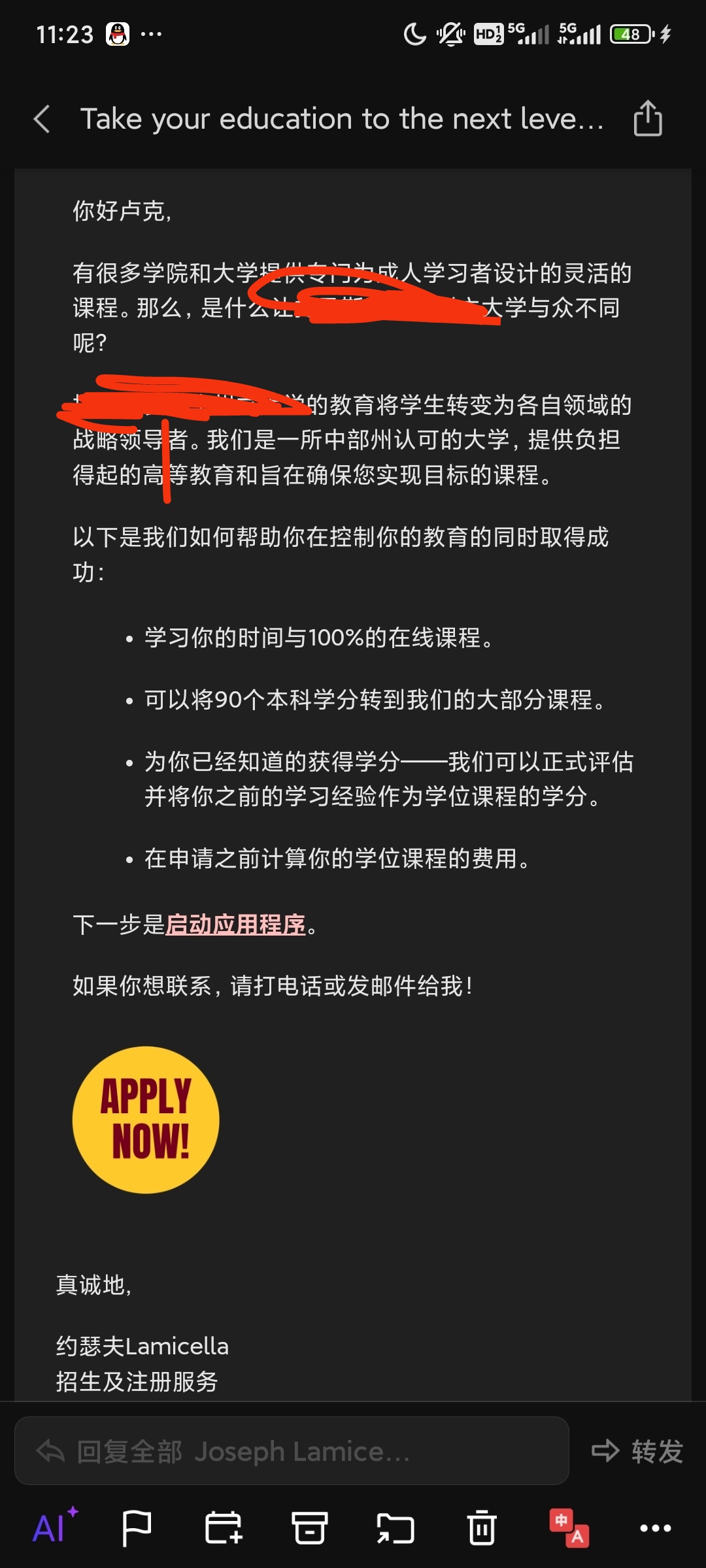
Task: Move email to a folder
Action: click(x=395, y=1529)
